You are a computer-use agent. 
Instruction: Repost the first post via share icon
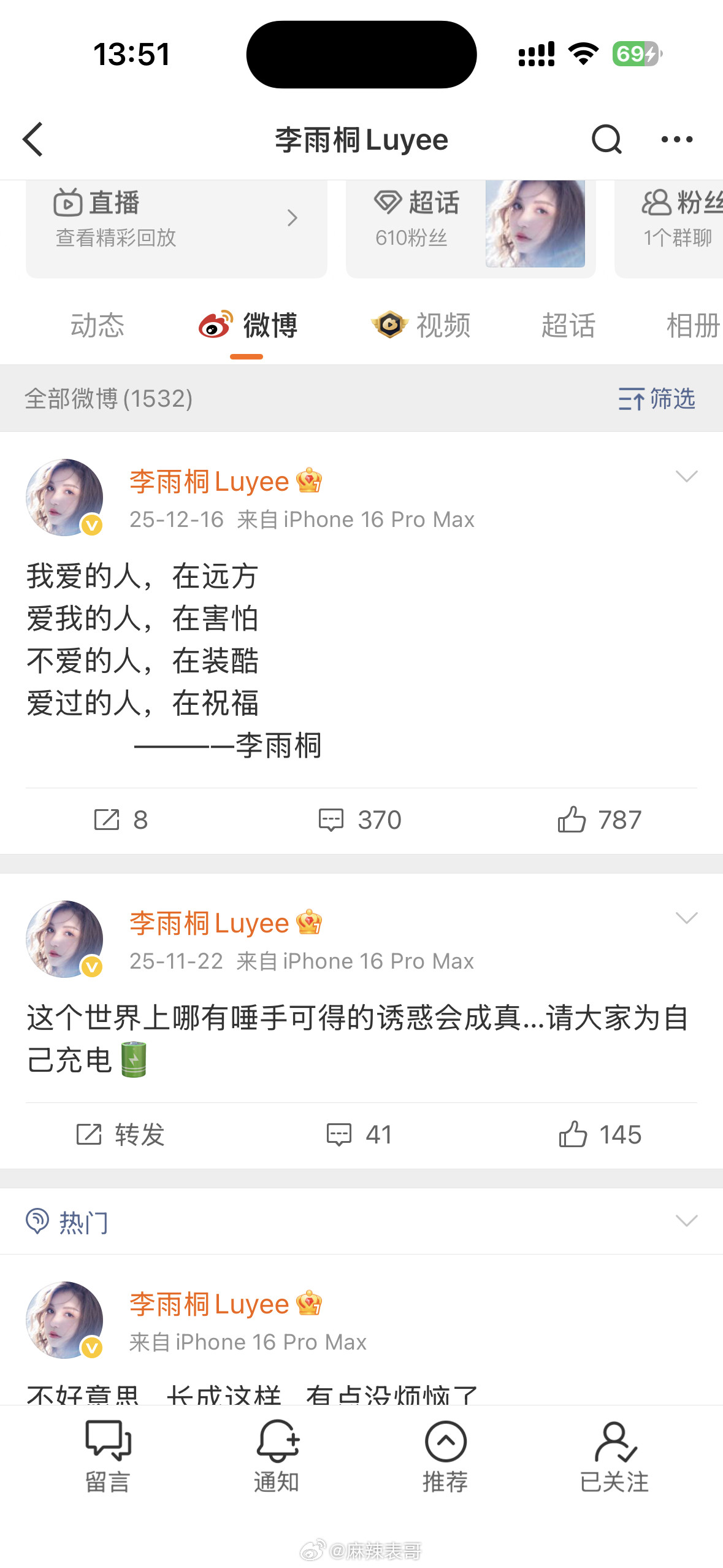109,819
